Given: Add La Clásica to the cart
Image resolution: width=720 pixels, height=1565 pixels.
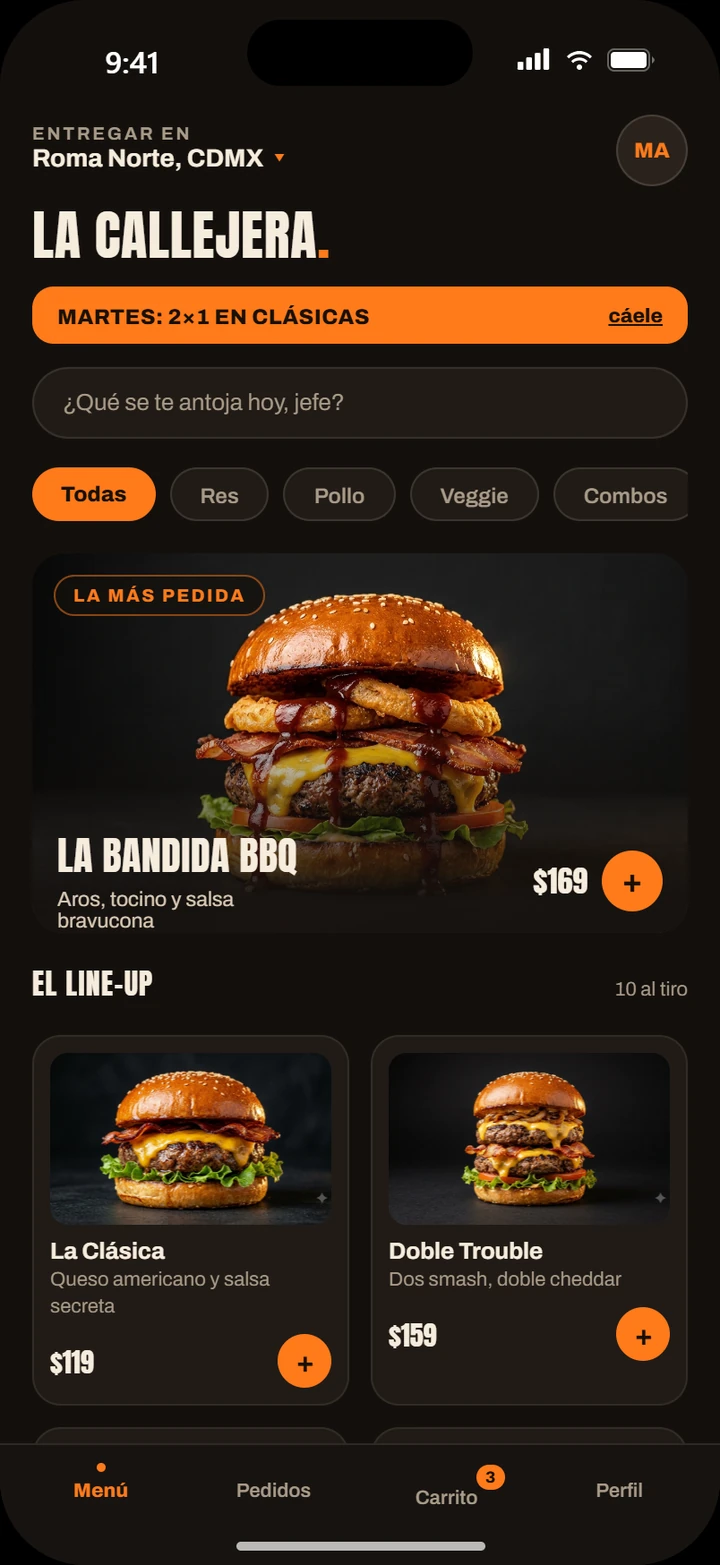Looking at the screenshot, I should pyautogui.click(x=304, y=1361).
